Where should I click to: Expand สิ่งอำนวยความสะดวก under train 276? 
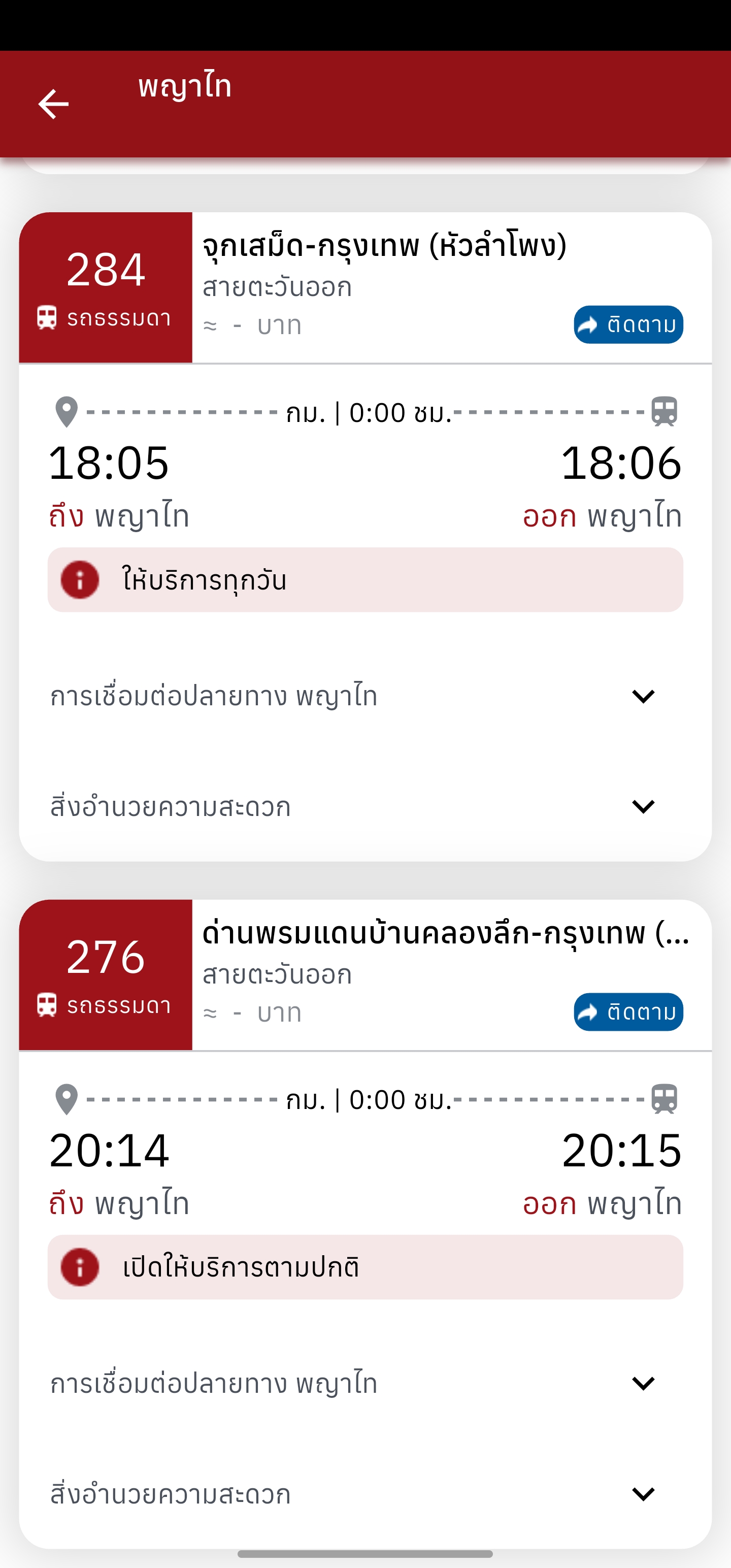[x=643, y=1494]
